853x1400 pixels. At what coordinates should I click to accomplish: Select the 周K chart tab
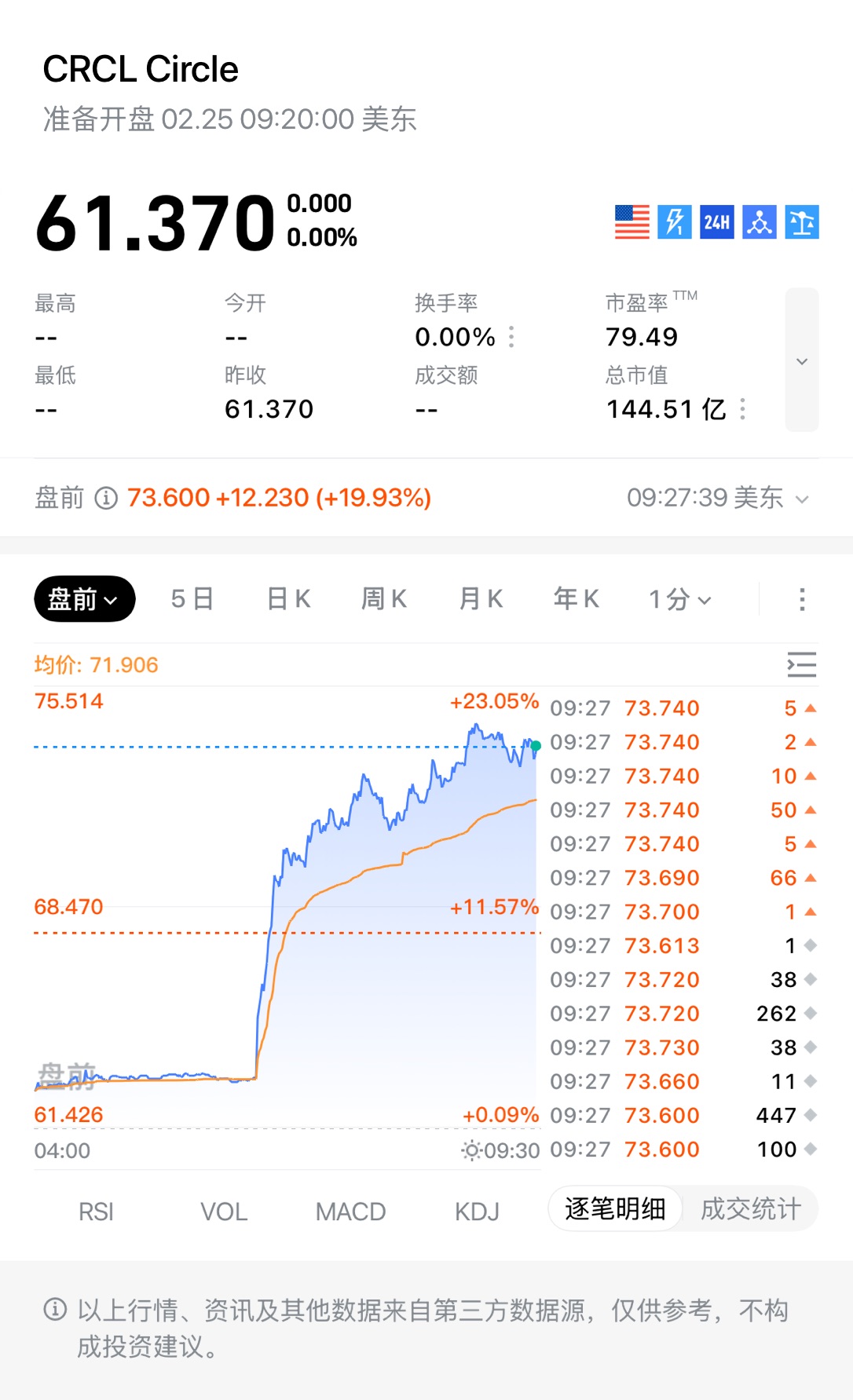coord(384,599)
